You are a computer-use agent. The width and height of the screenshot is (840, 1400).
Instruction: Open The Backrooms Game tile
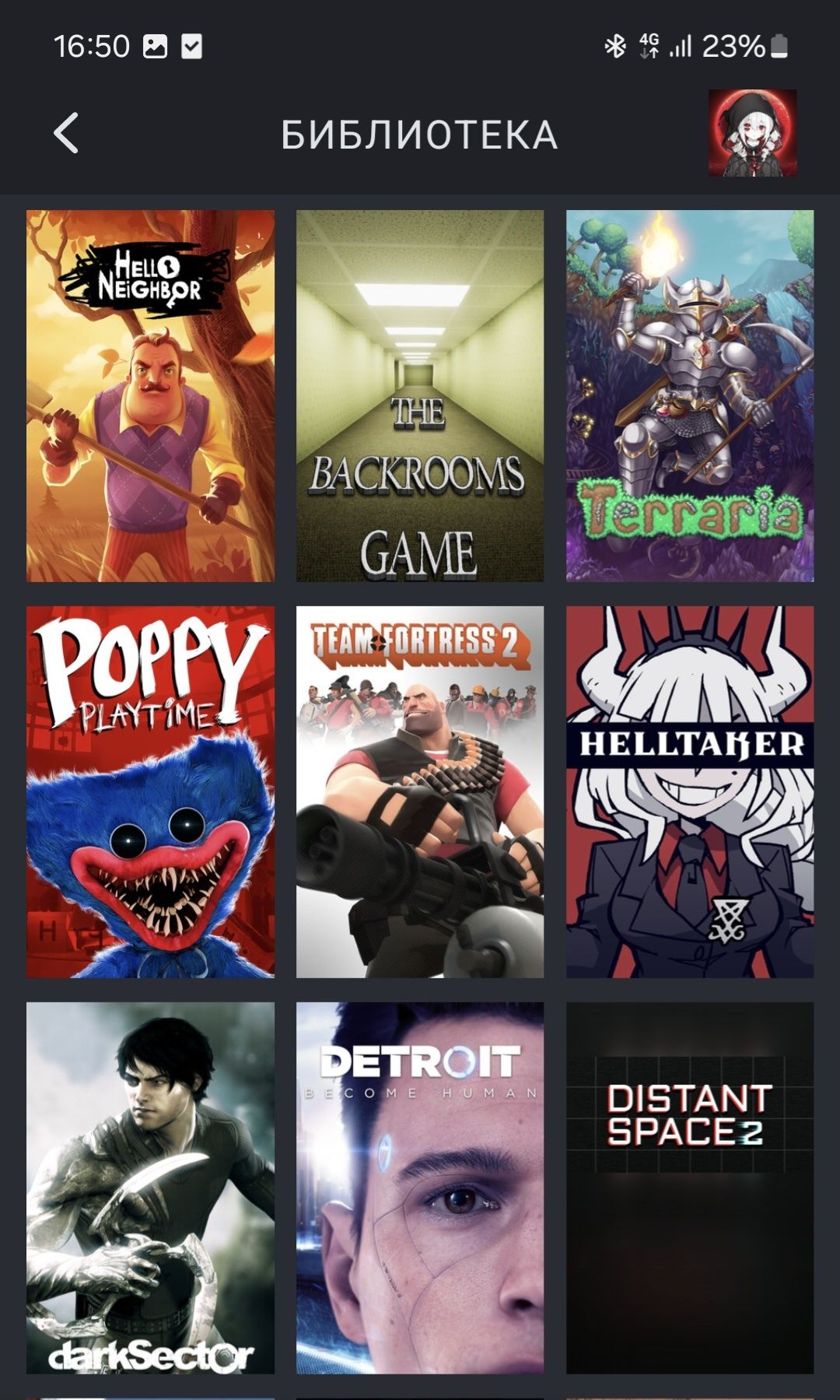pos(419,395)
